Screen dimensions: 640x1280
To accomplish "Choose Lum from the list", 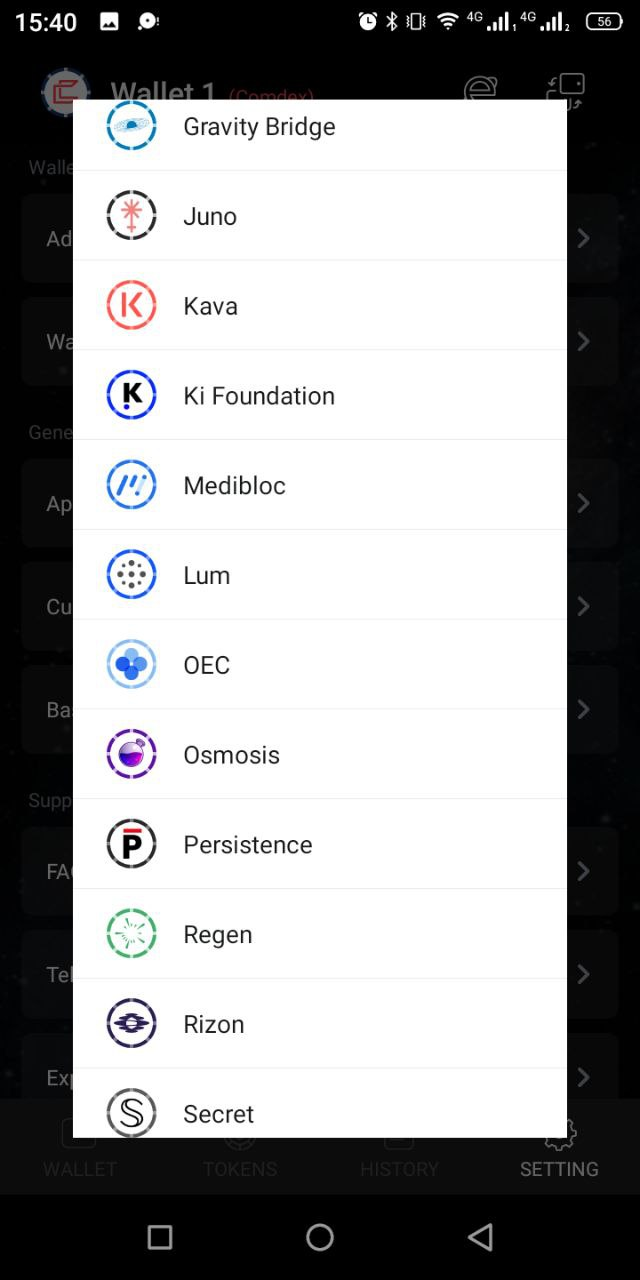I will coord(320,575).
